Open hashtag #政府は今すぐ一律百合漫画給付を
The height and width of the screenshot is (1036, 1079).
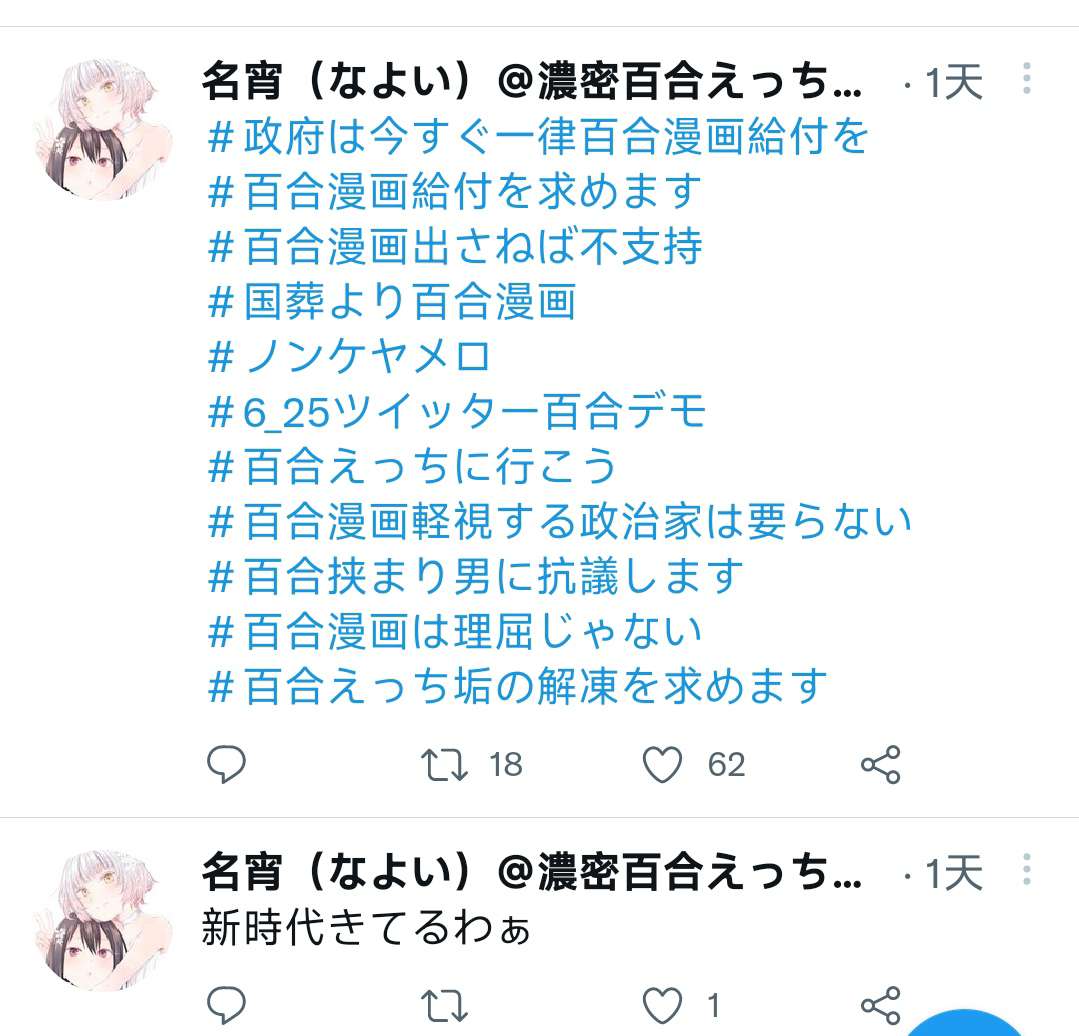(538, 136)
